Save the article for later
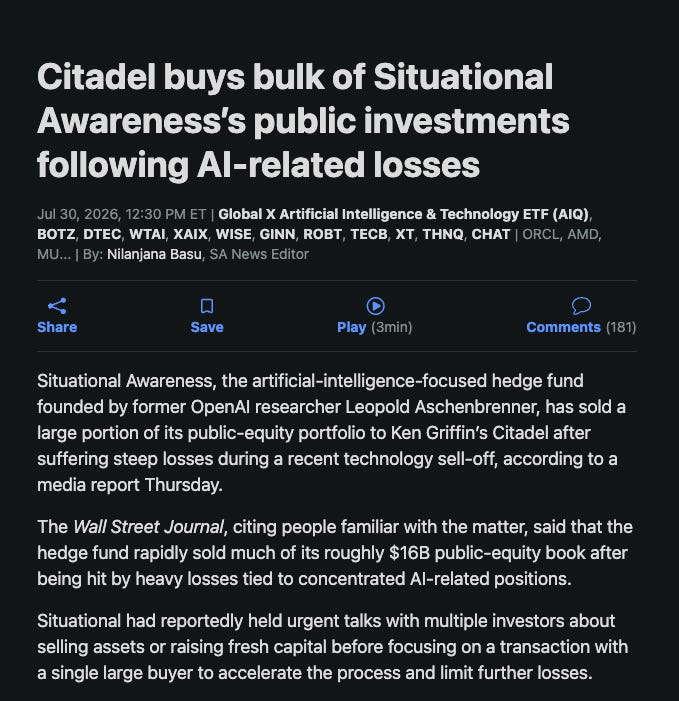 tap(207, 316)
